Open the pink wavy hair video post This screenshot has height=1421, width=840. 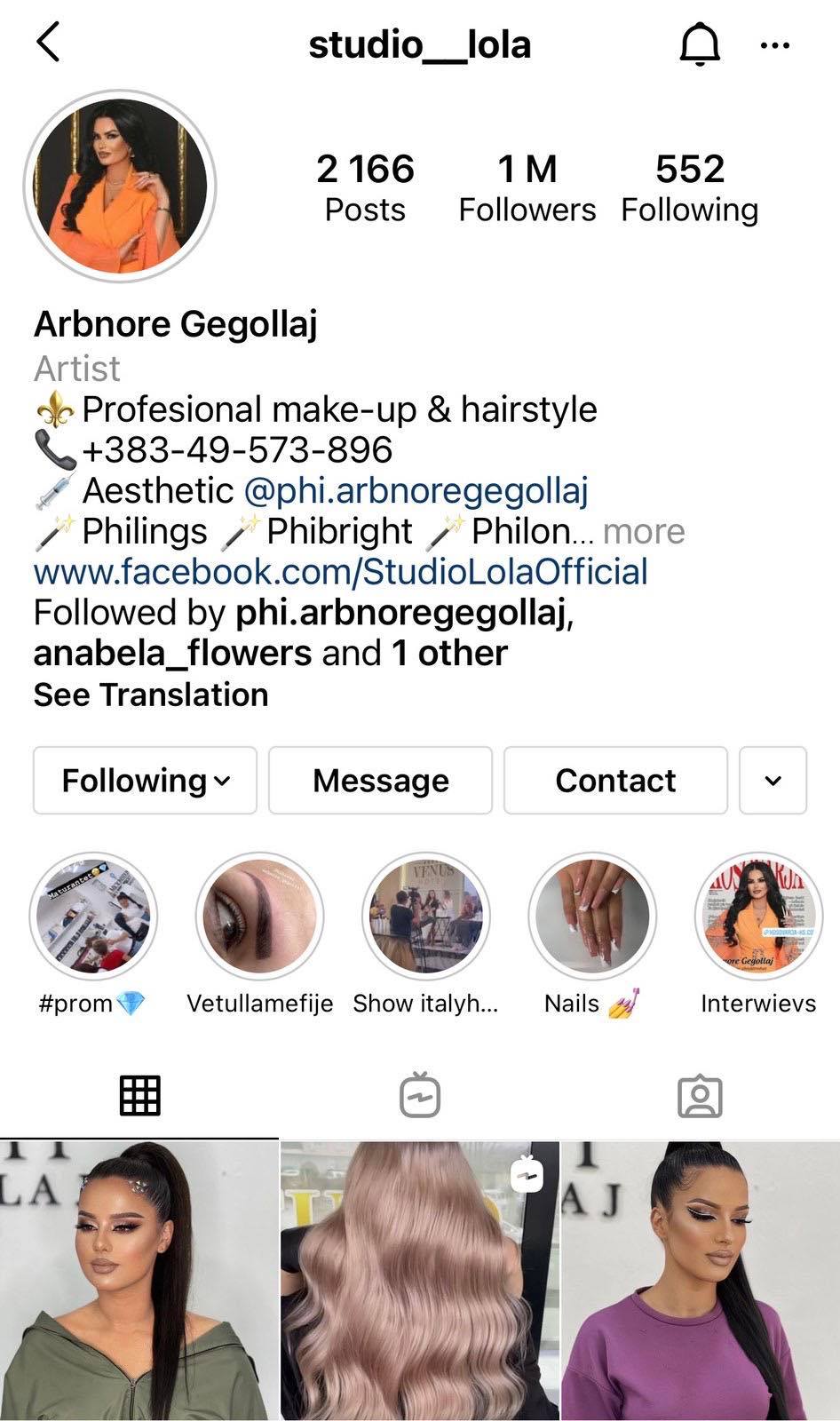pos(420,1281)
